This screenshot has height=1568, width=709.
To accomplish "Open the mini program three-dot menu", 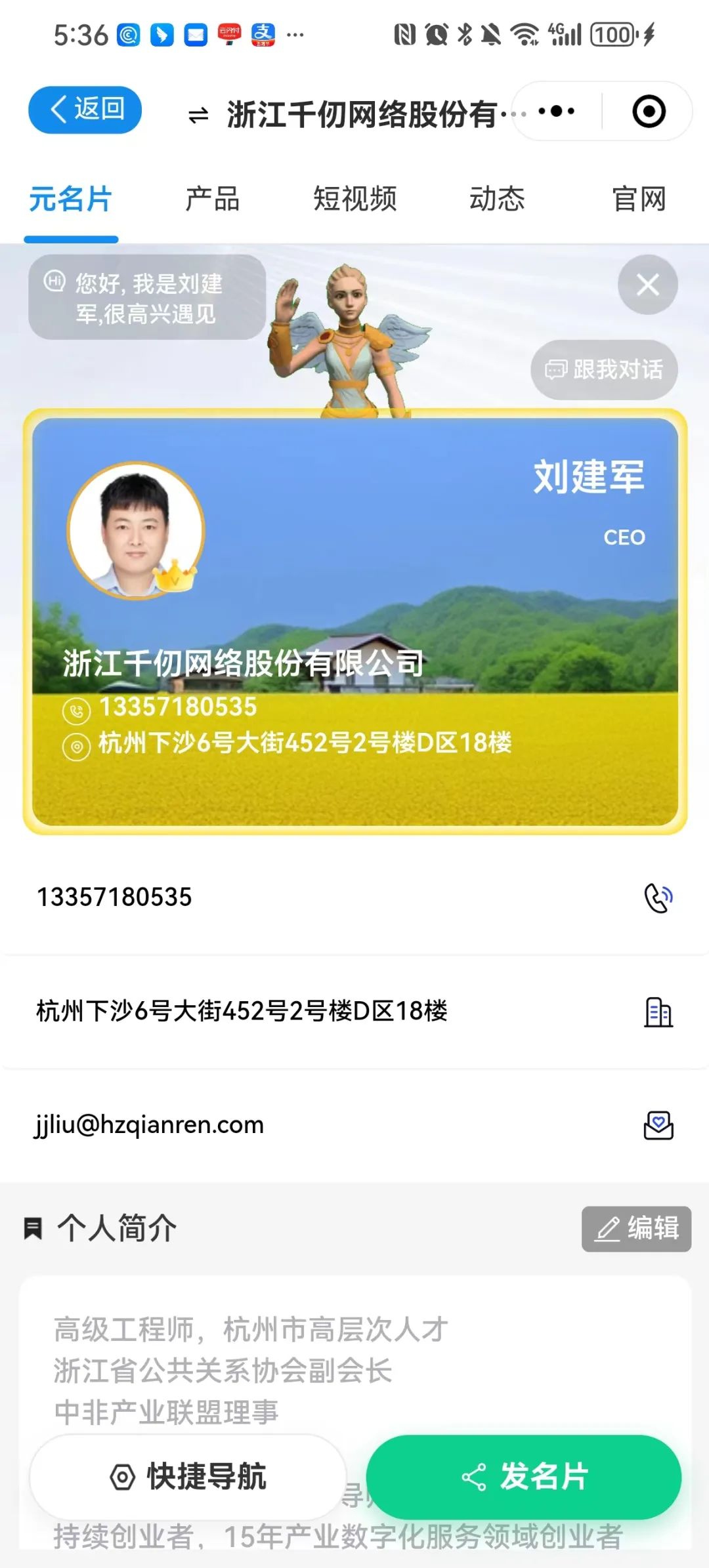I will 556,112.
